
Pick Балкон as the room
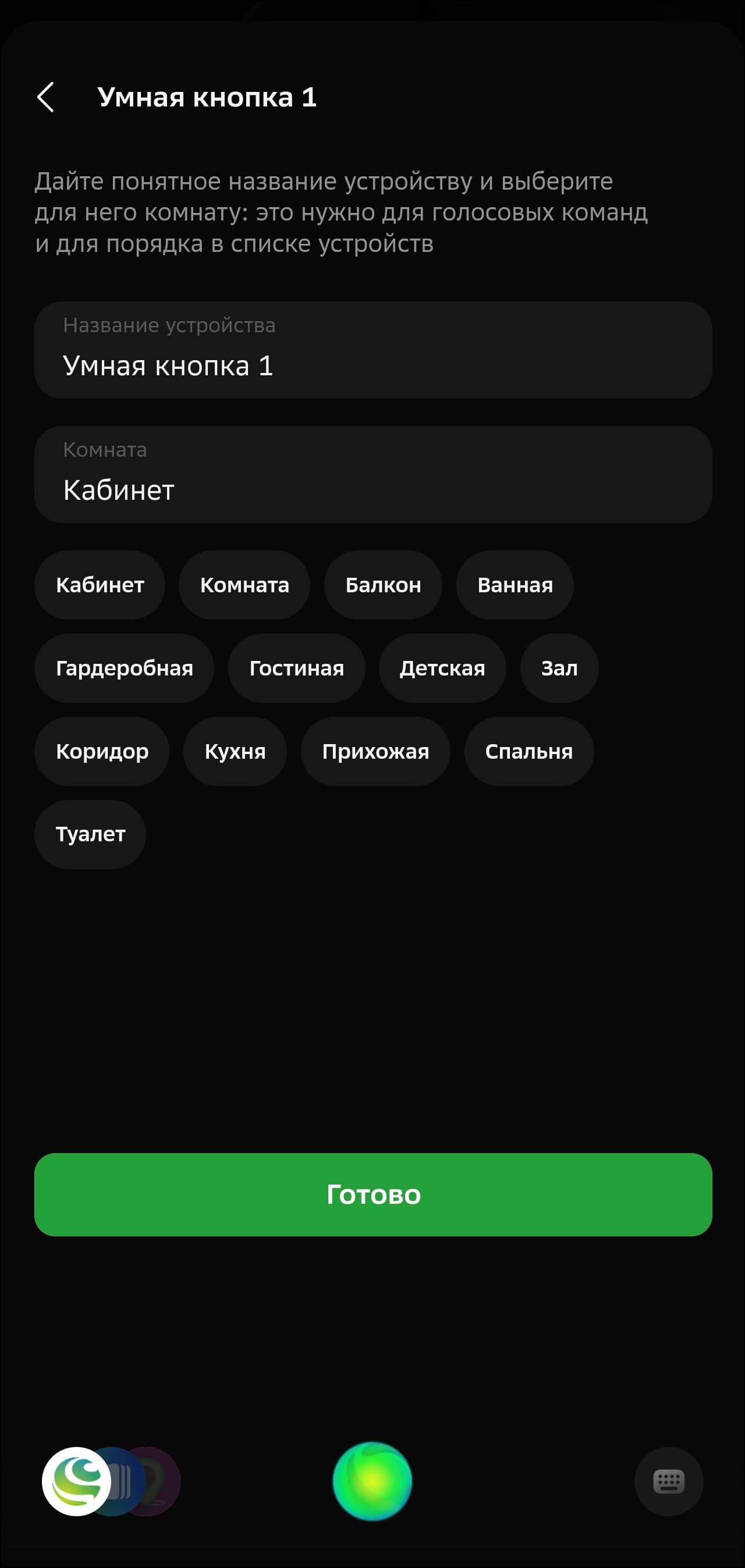[382, 585]
